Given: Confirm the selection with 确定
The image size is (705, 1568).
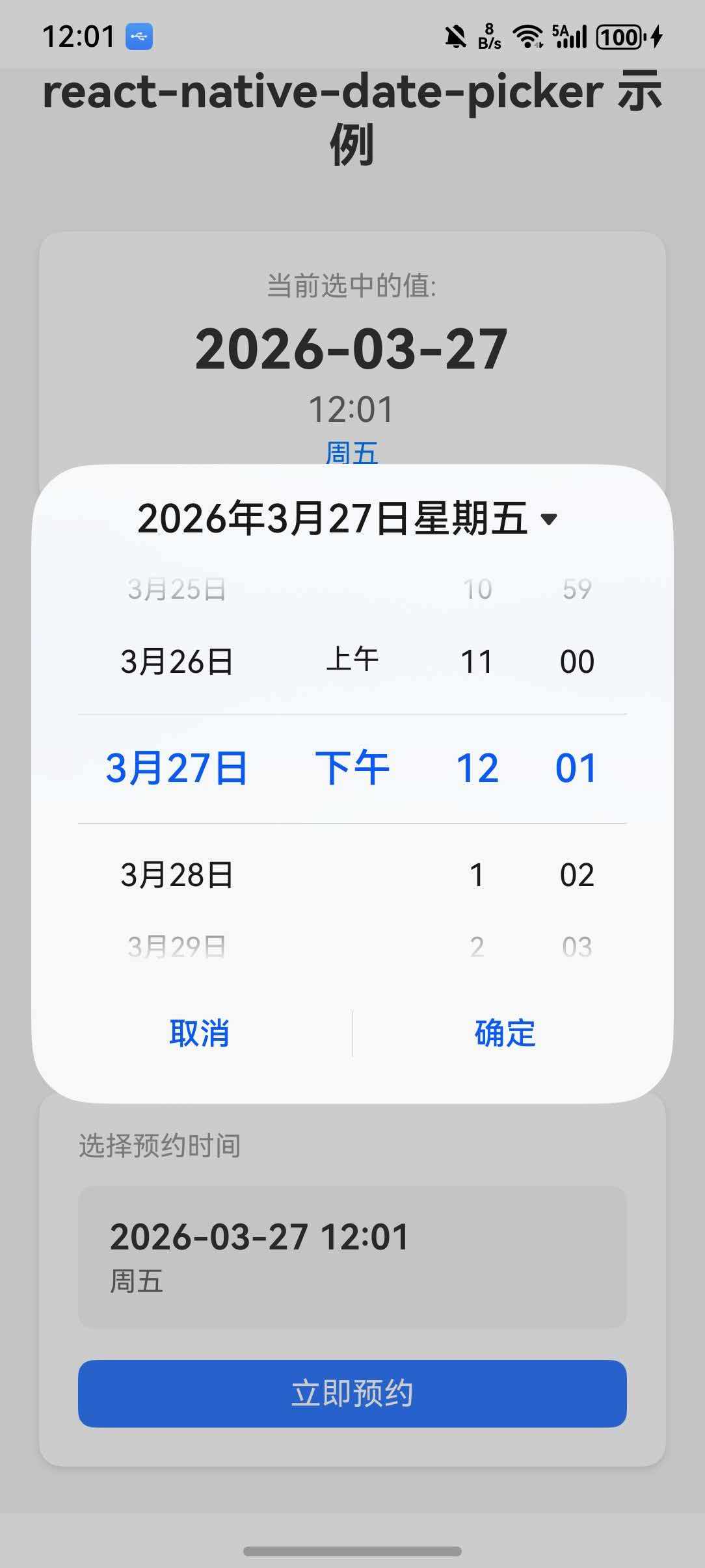Looking at the screenshot, I should pyautogui.click(x=504, y=1032).
